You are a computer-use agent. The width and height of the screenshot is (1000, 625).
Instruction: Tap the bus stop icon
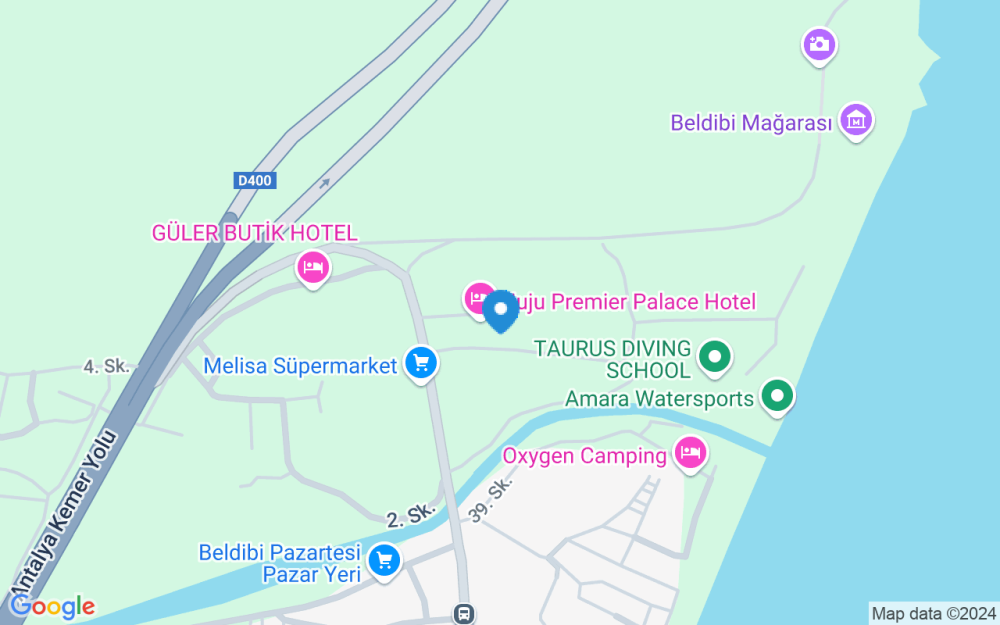(463, 613)
